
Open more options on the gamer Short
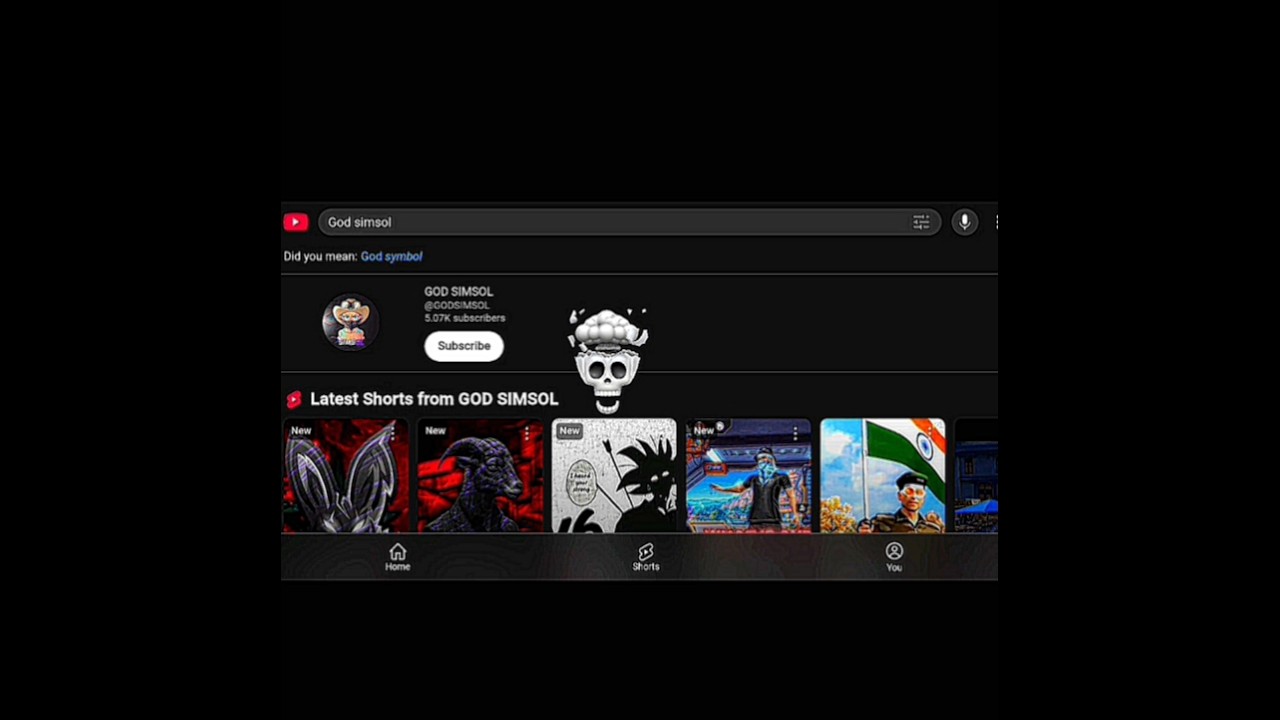(x=795, y=433)
